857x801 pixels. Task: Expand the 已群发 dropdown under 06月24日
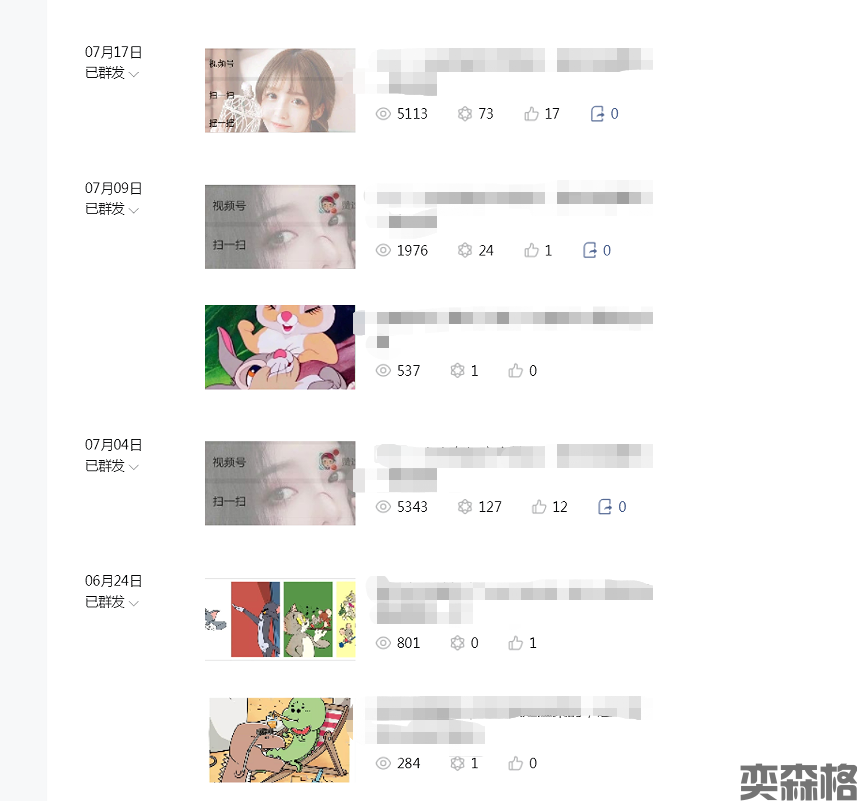click(112, 602)
